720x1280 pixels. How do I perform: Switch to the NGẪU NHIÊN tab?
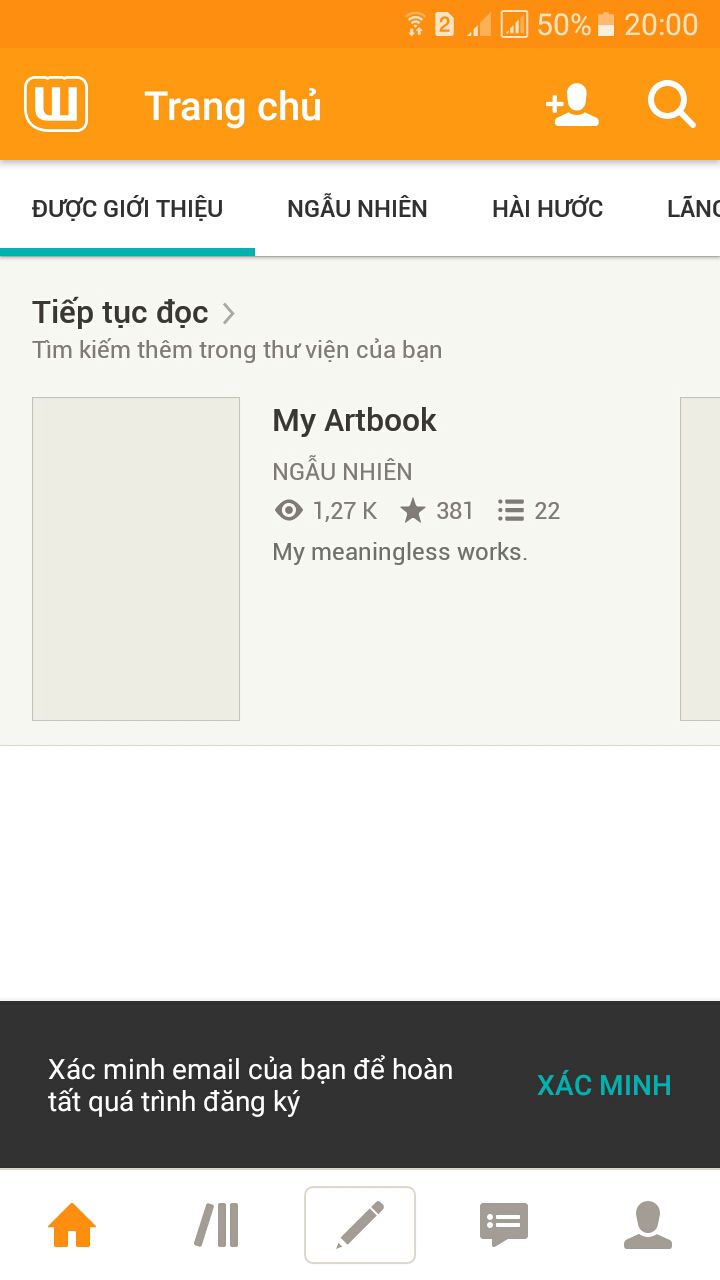click(x=357, y=208)
